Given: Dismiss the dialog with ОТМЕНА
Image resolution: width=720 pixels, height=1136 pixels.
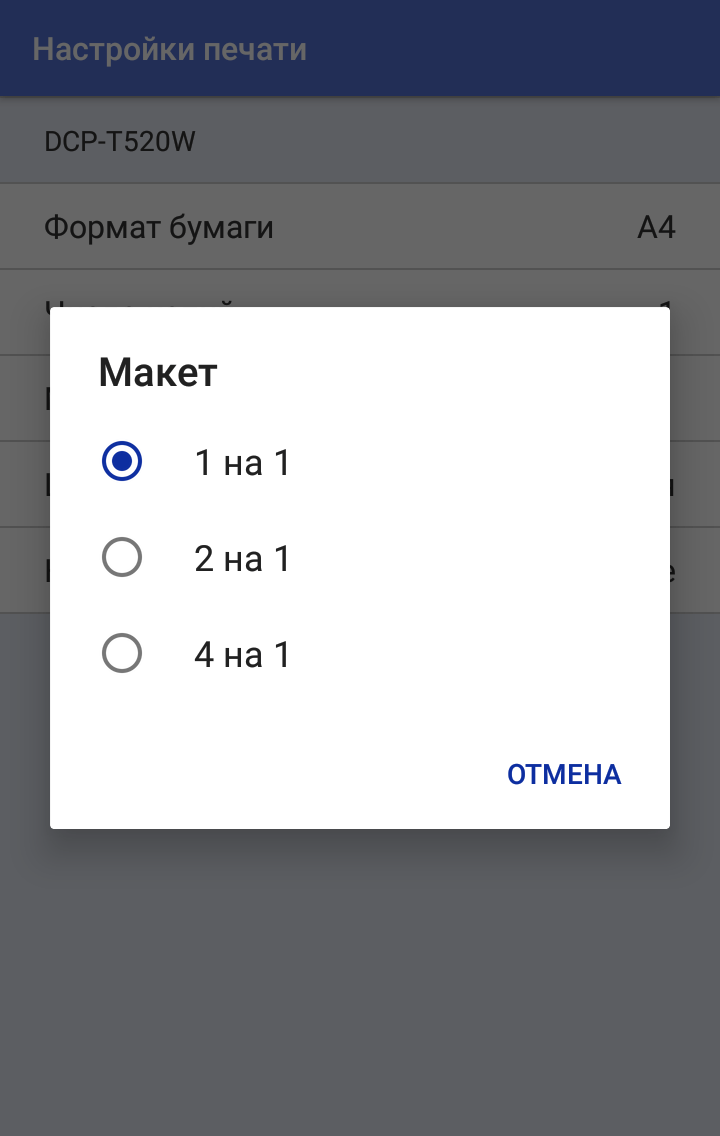Looking at the screenshot, I should pyautogui.click(x=564, y=774).
